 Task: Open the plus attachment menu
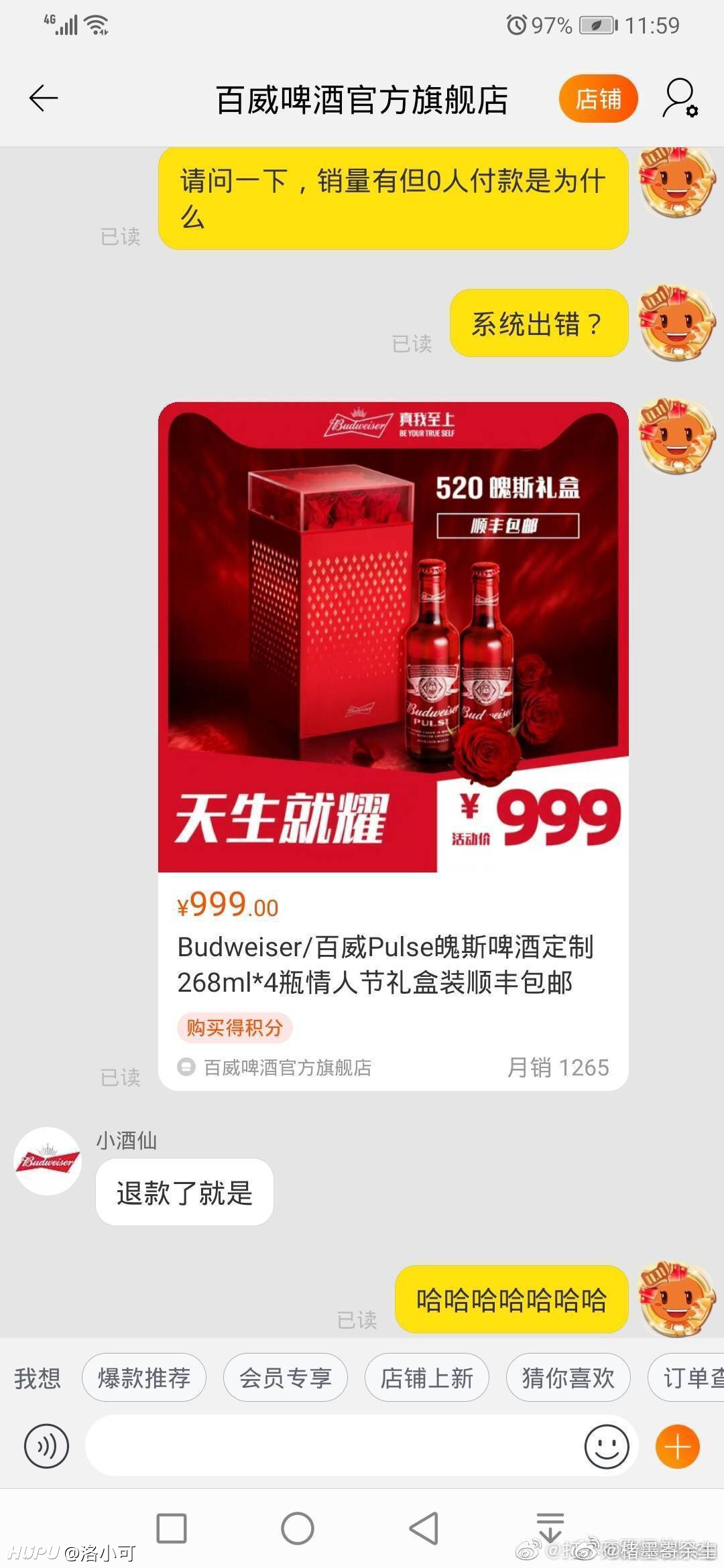coord(678,1446)
